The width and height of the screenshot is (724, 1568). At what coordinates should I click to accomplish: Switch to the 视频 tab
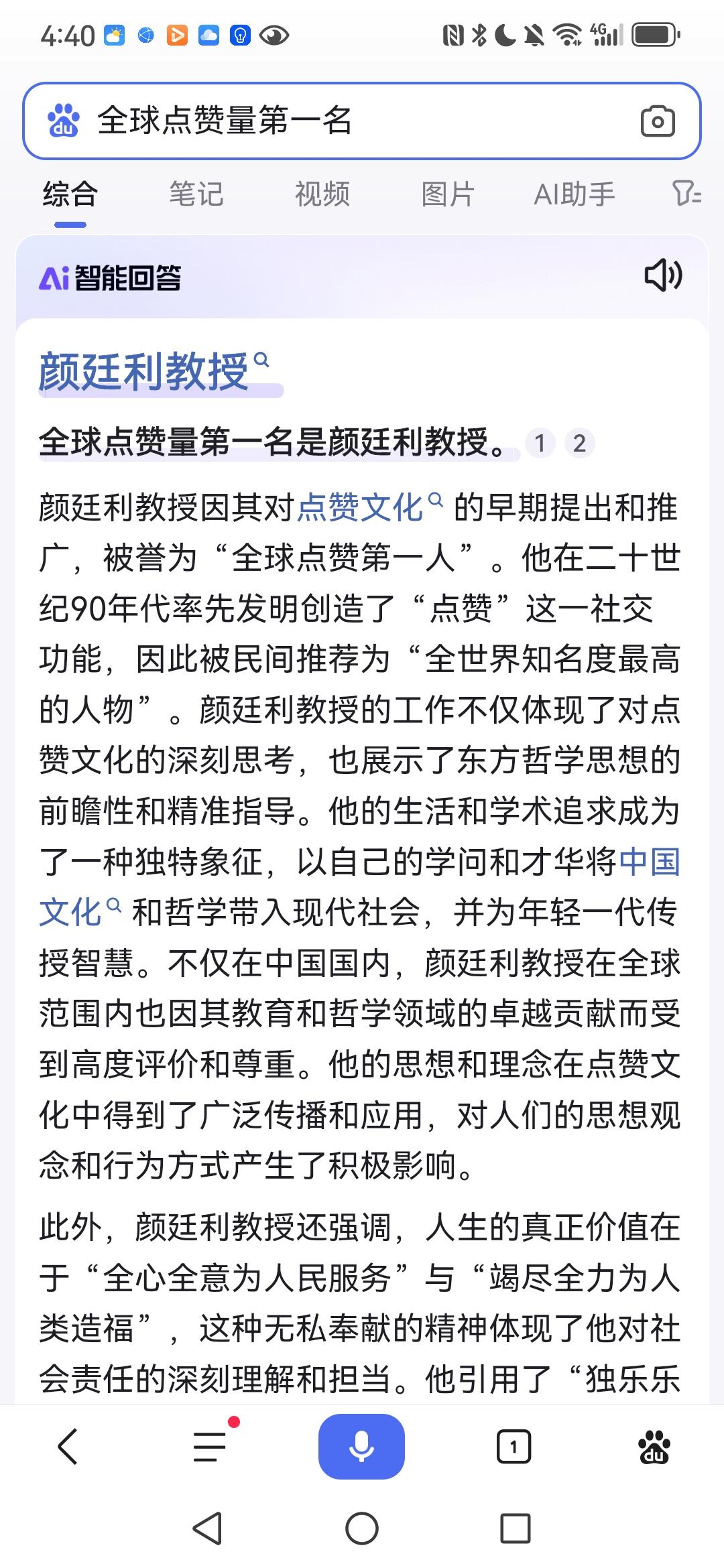pos(322,194)
